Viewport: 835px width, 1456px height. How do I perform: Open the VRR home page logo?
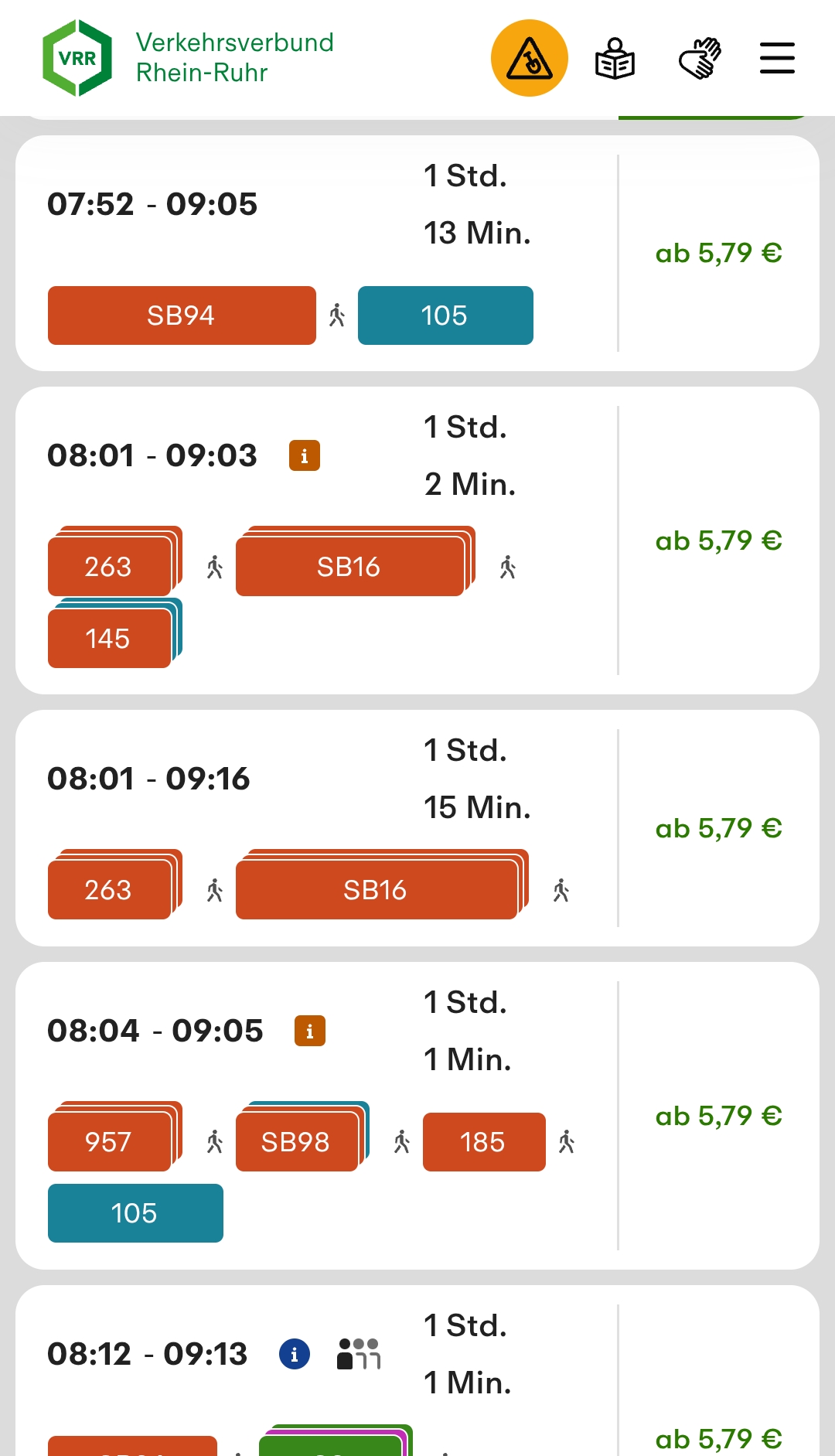point(77,58)
